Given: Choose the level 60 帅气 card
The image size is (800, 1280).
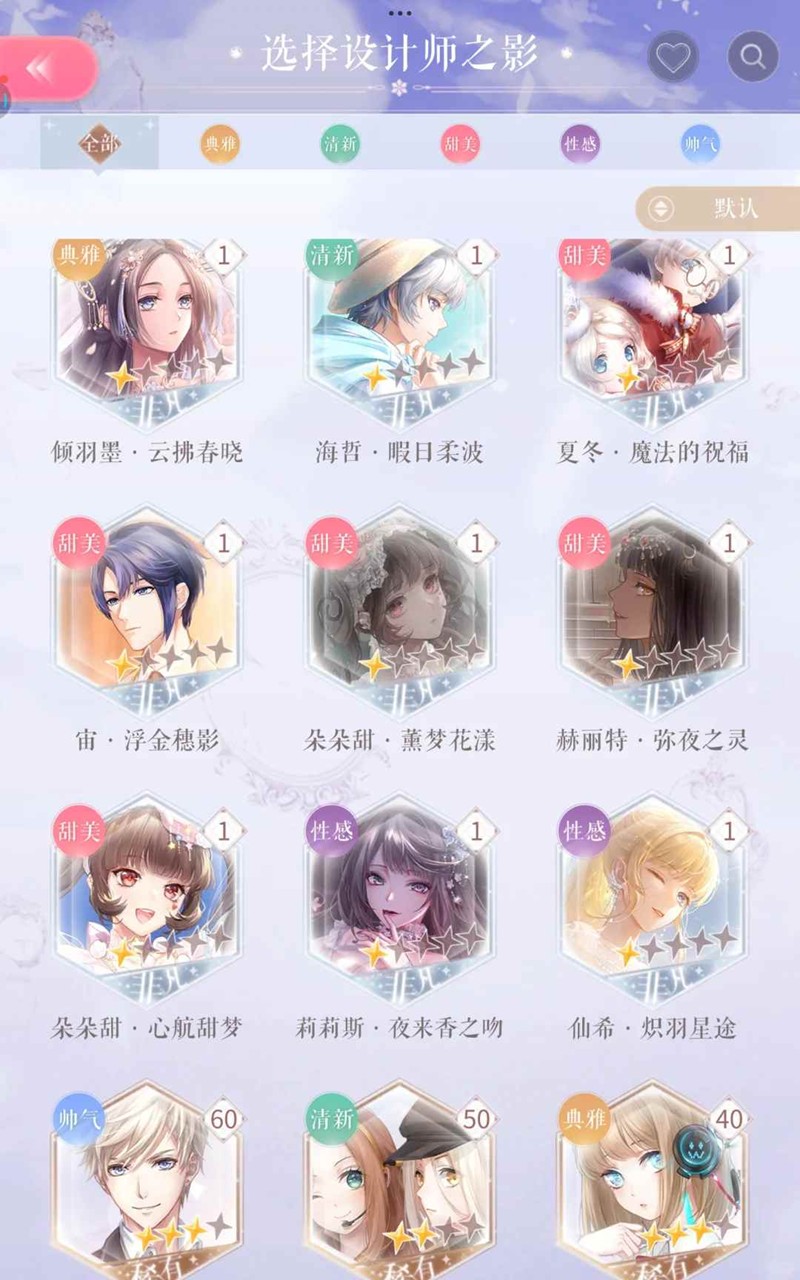Looking at the screenshot, I should coord(147,1180).
